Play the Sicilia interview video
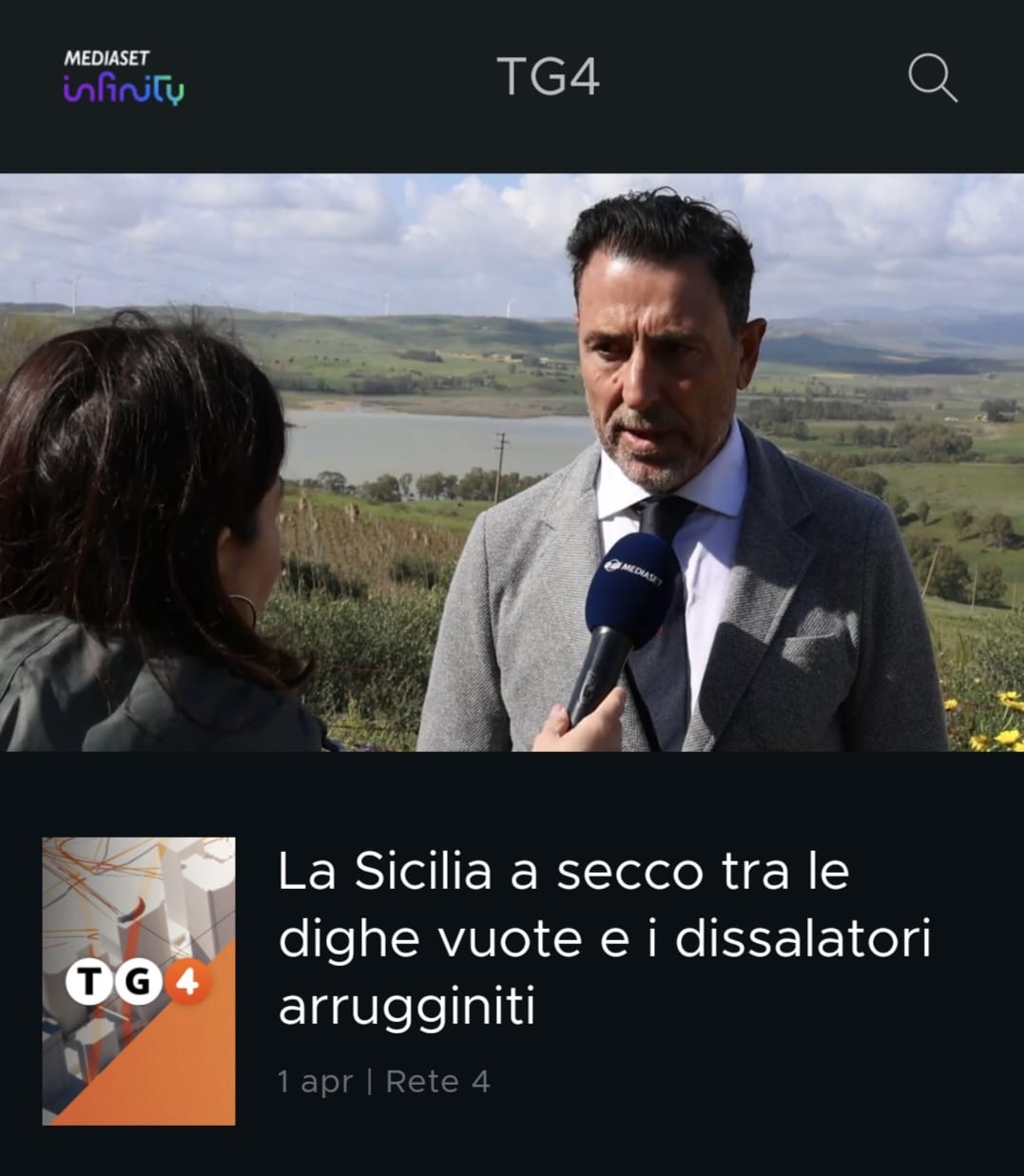This screenshot has width=1024, height=1176. coord(512,462)
